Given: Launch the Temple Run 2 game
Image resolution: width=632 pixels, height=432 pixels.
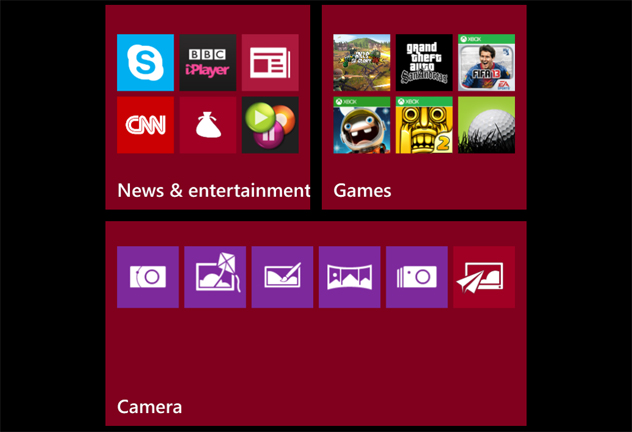Looking at the screenshot, I should coord(424,125).
